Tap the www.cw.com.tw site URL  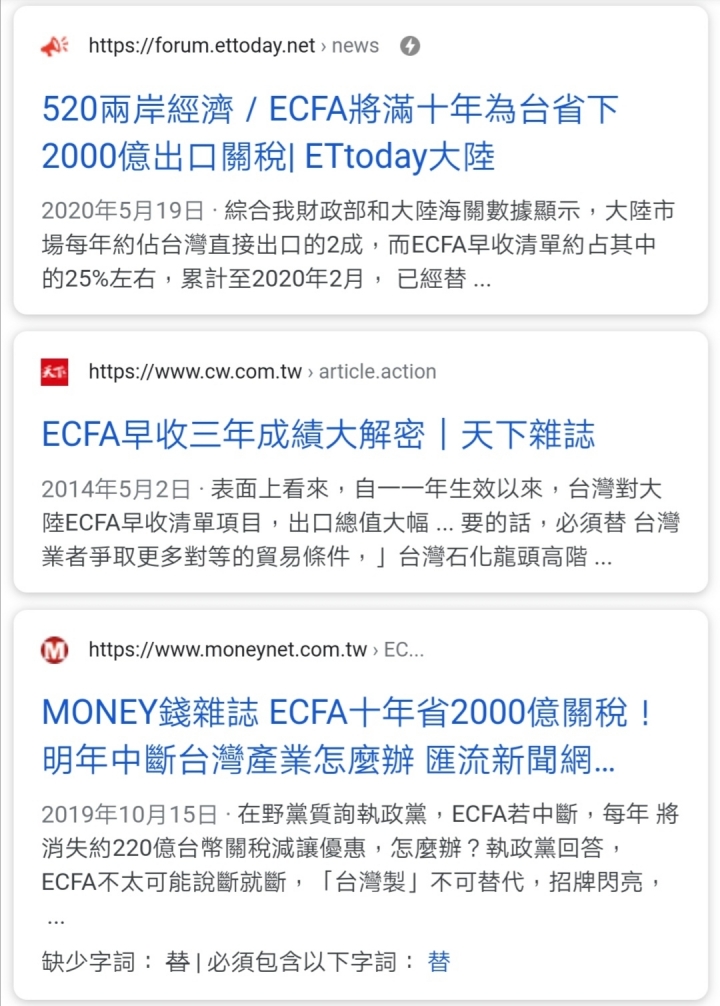coord(195,372)
